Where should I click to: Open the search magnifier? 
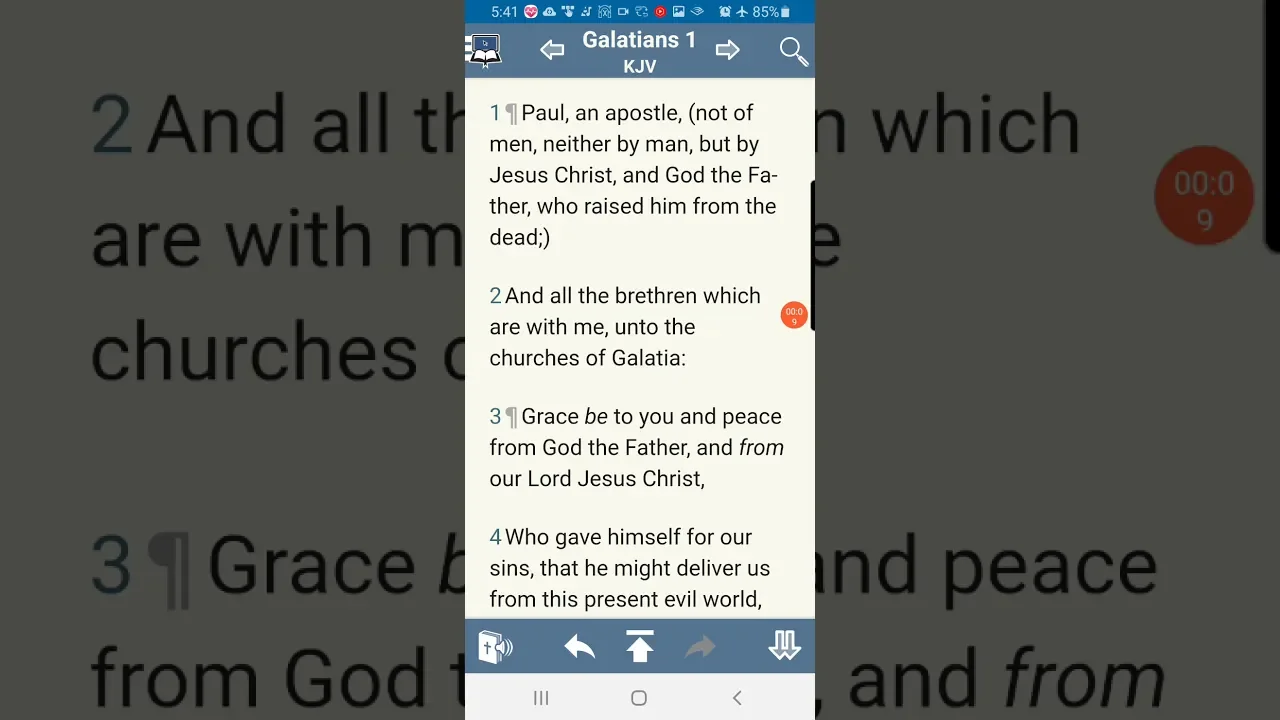793,51
